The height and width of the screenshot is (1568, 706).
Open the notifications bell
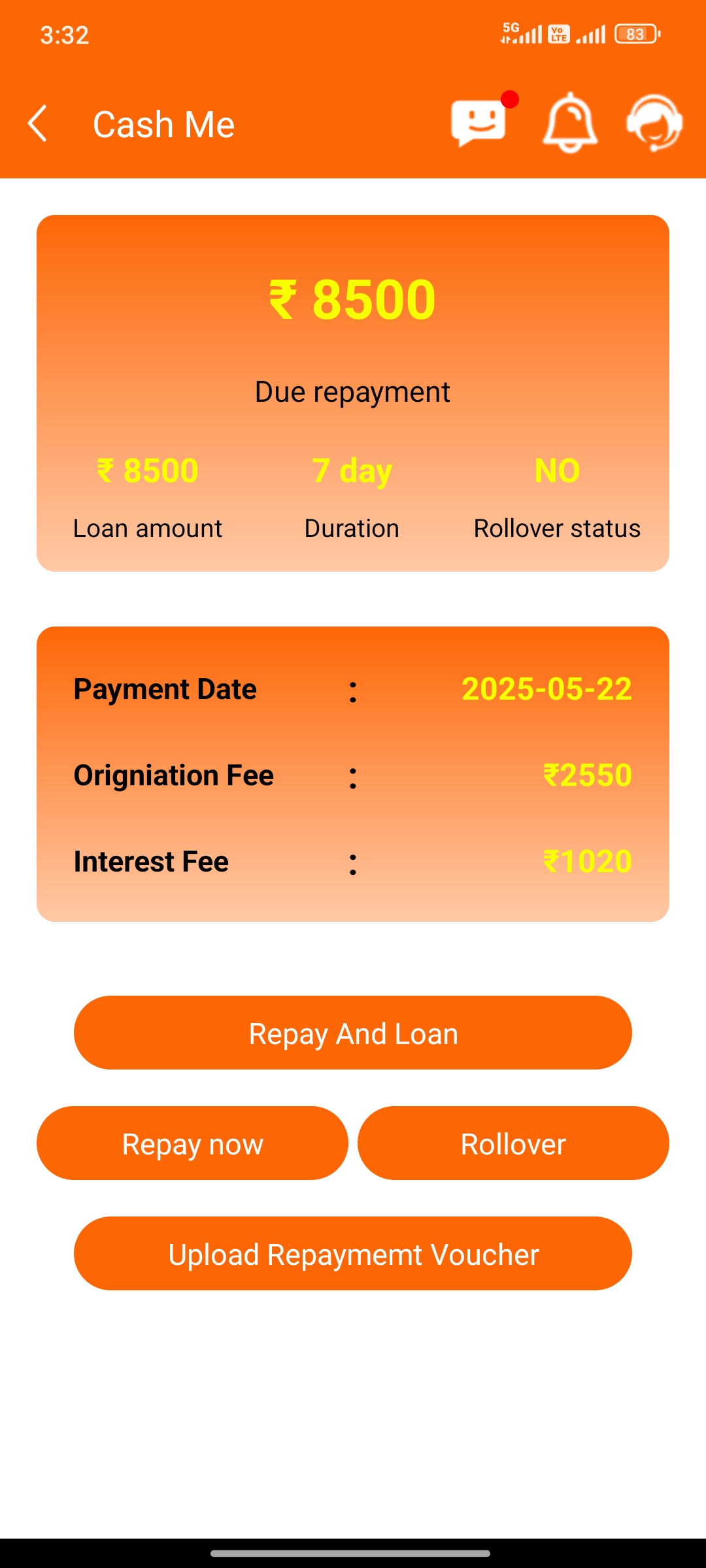point(570,122)
